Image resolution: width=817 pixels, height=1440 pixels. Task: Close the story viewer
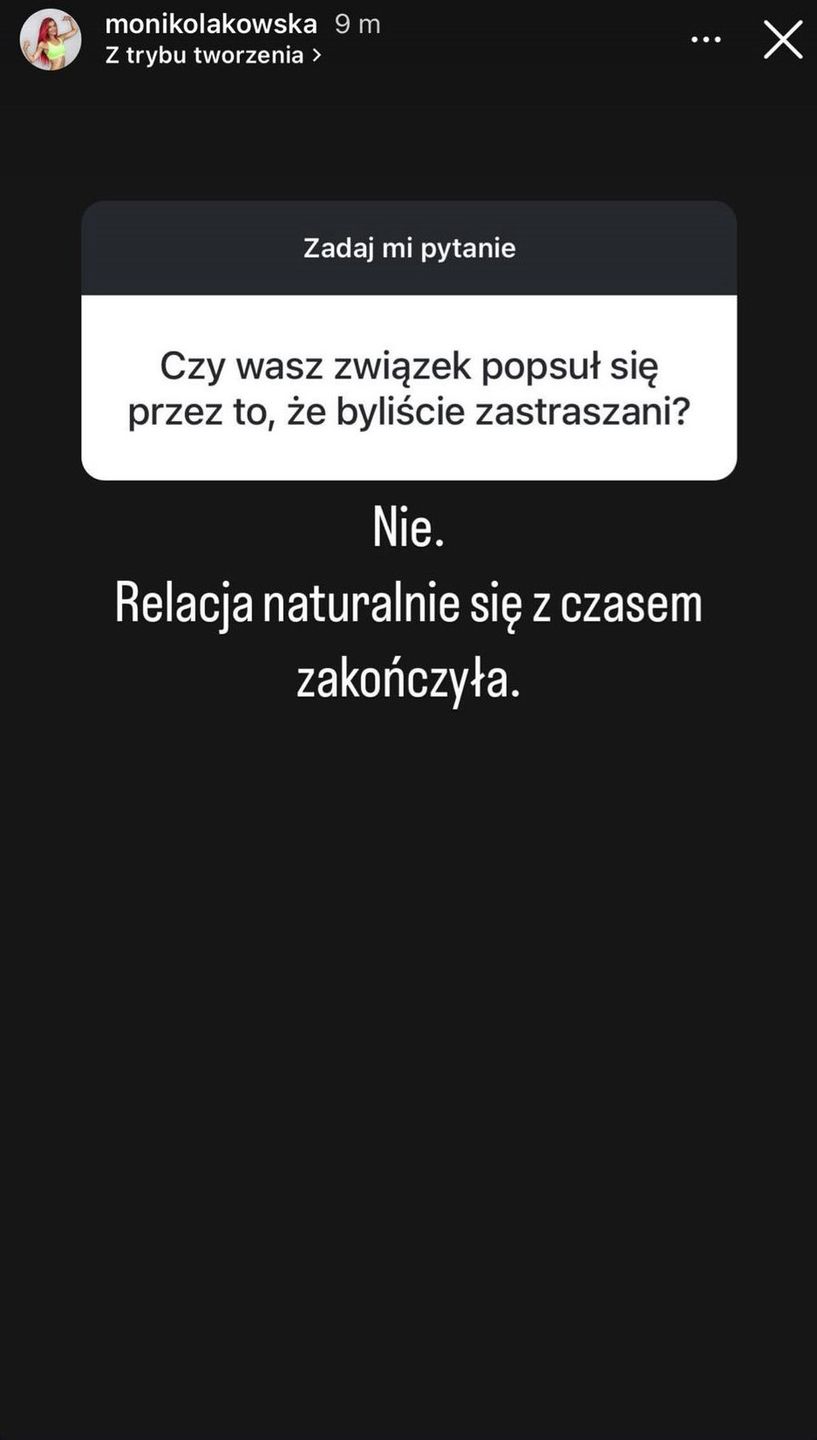pos(782,40)
